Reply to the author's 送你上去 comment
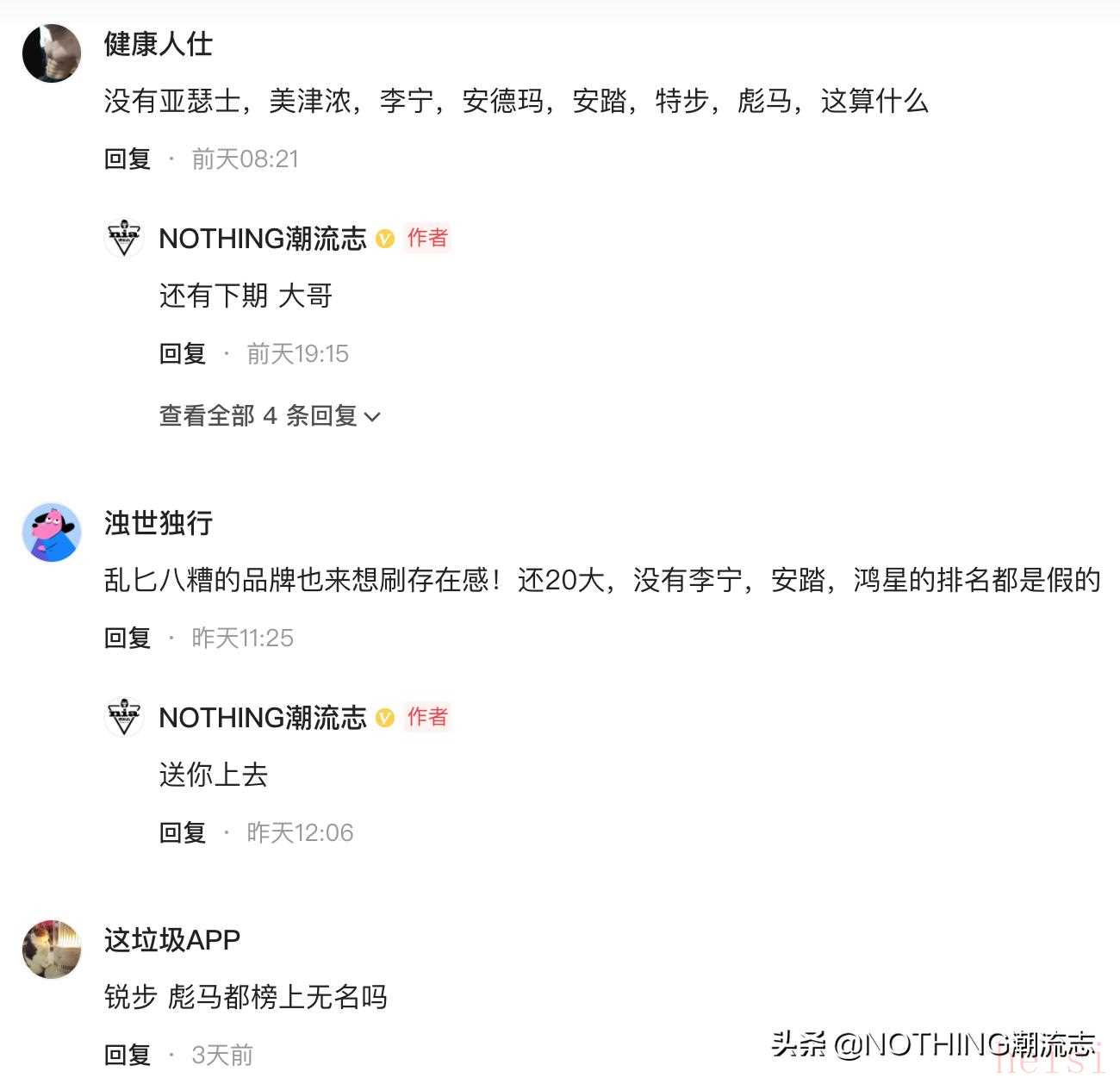This screenshot has height=1084, width=1120. pos(183,832)
